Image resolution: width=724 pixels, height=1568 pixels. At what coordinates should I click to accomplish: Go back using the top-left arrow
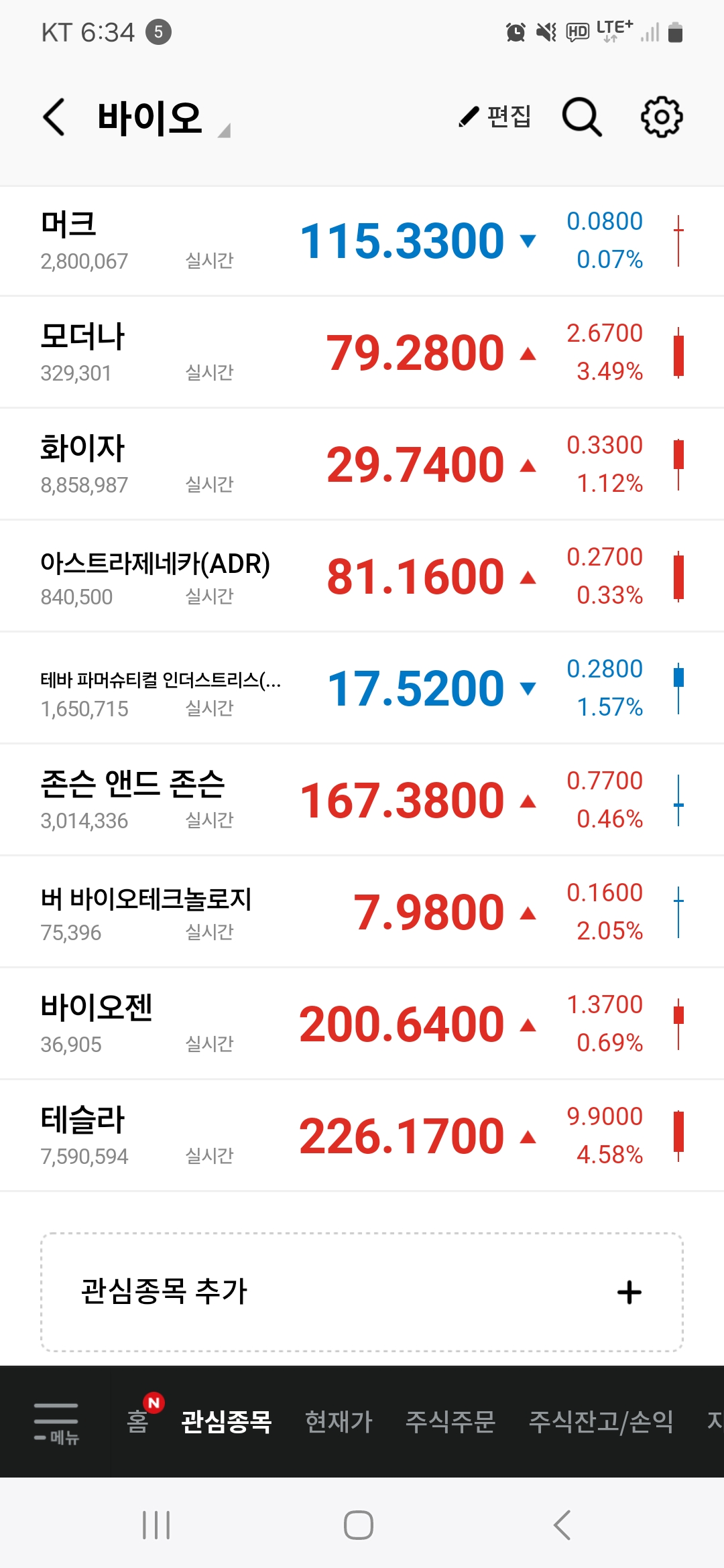point(55,117)
